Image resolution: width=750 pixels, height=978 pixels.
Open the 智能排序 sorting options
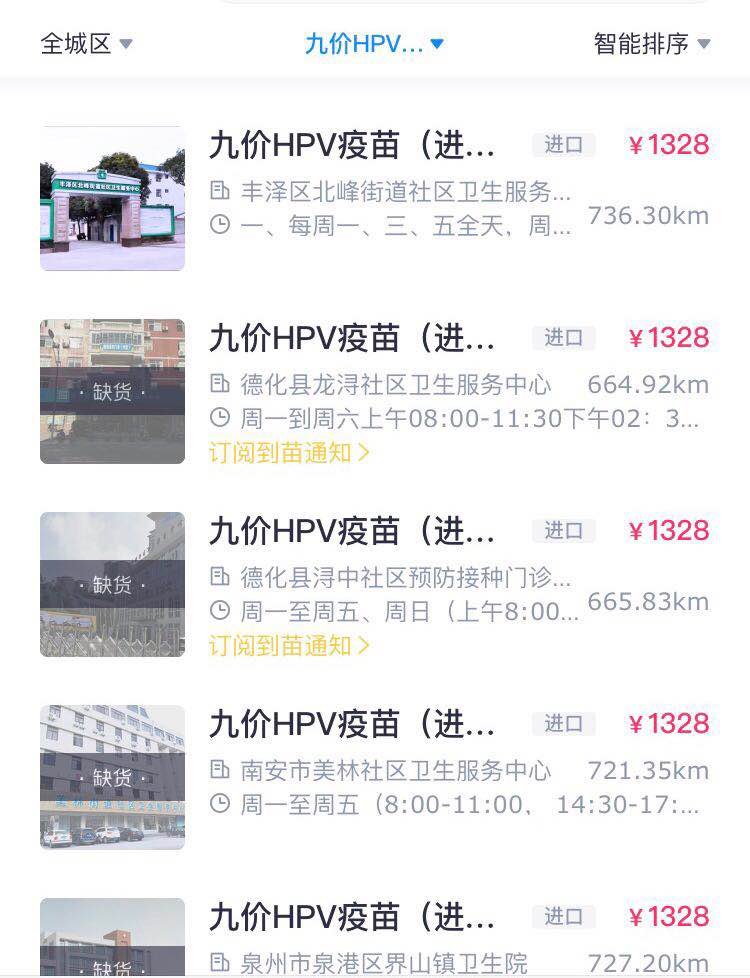[651, 44]
